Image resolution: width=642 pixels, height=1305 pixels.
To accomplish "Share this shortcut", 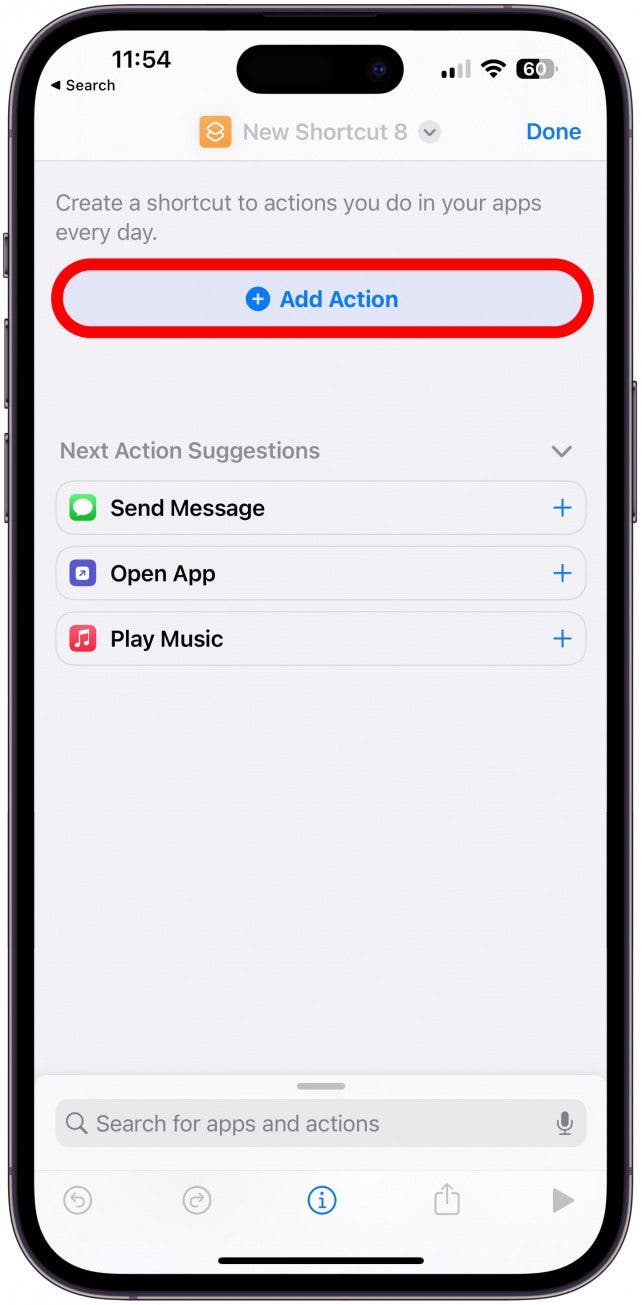I will pos(446,1200).
